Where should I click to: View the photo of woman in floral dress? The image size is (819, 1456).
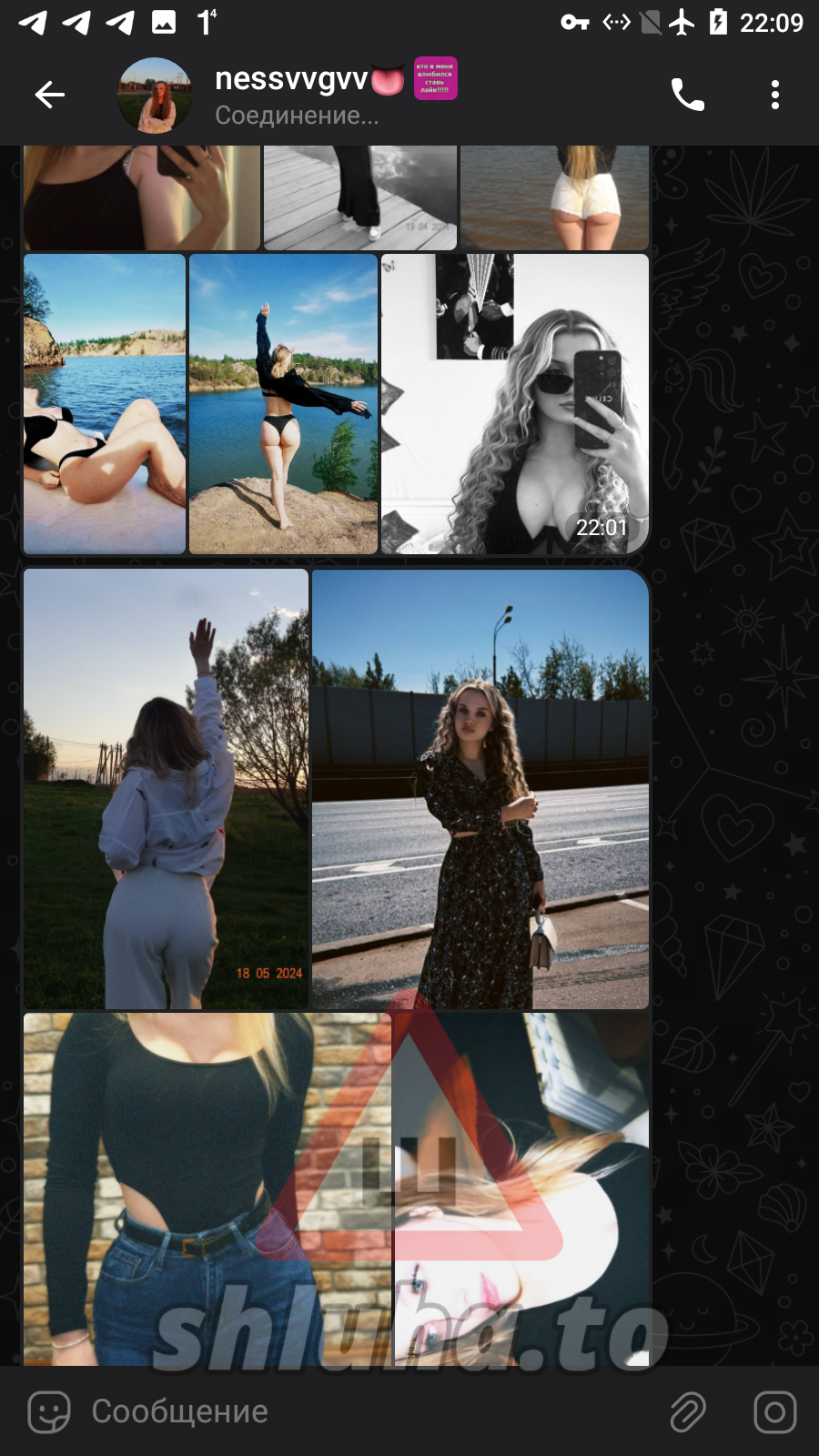pyautogui.click(x=480, y=788)
